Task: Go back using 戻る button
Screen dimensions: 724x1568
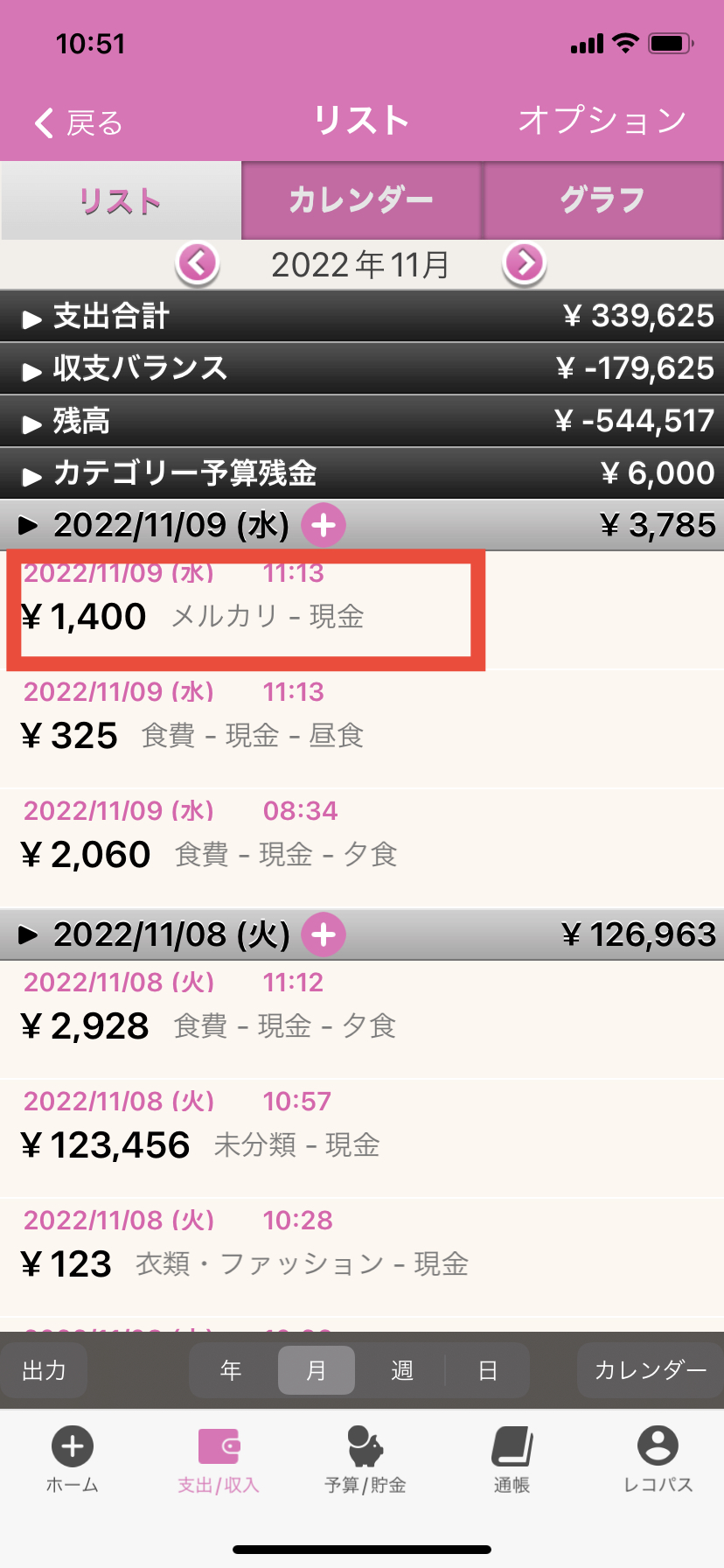Action: point(79,123)
